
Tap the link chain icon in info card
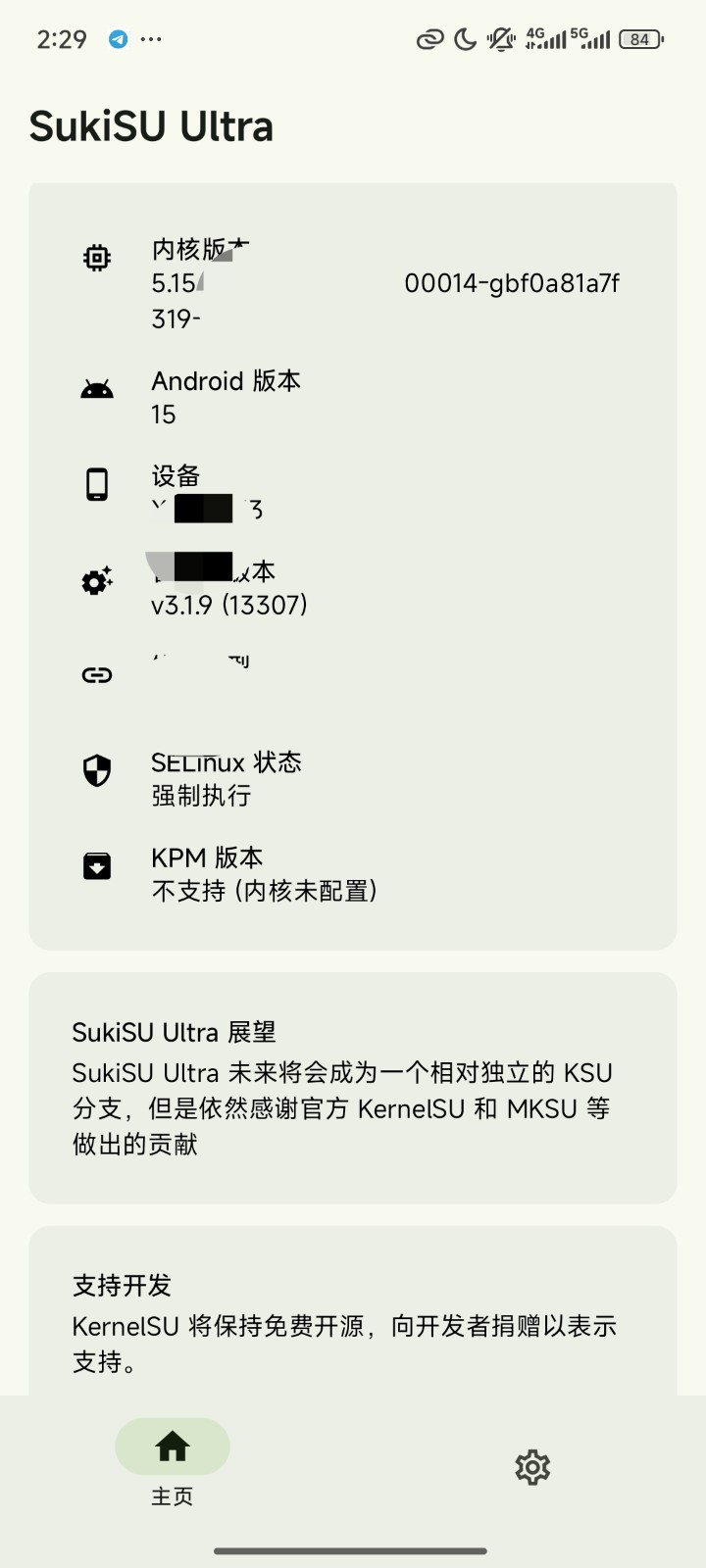tap(95, 673)
